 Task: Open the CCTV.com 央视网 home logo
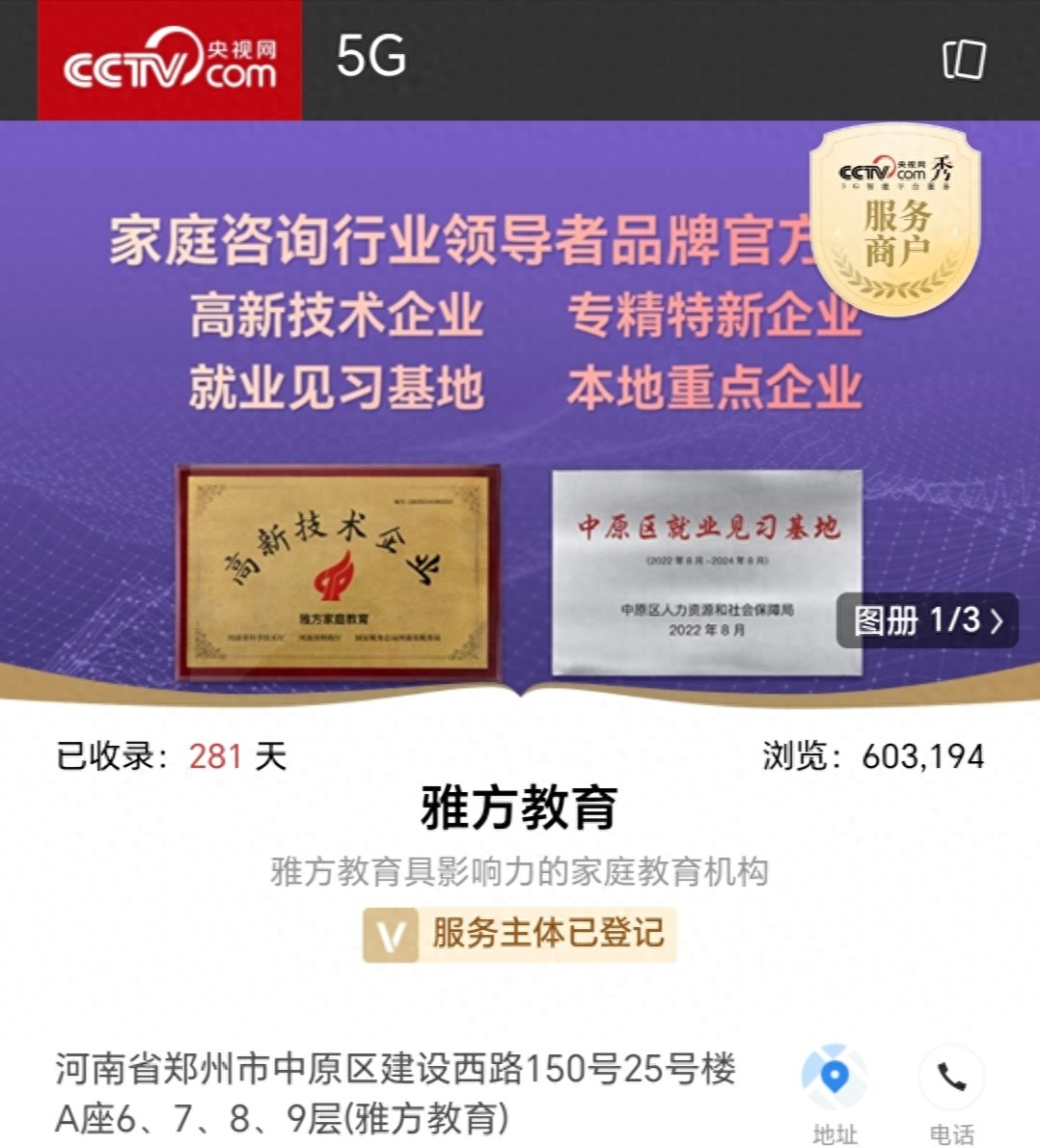click(170, 60)
